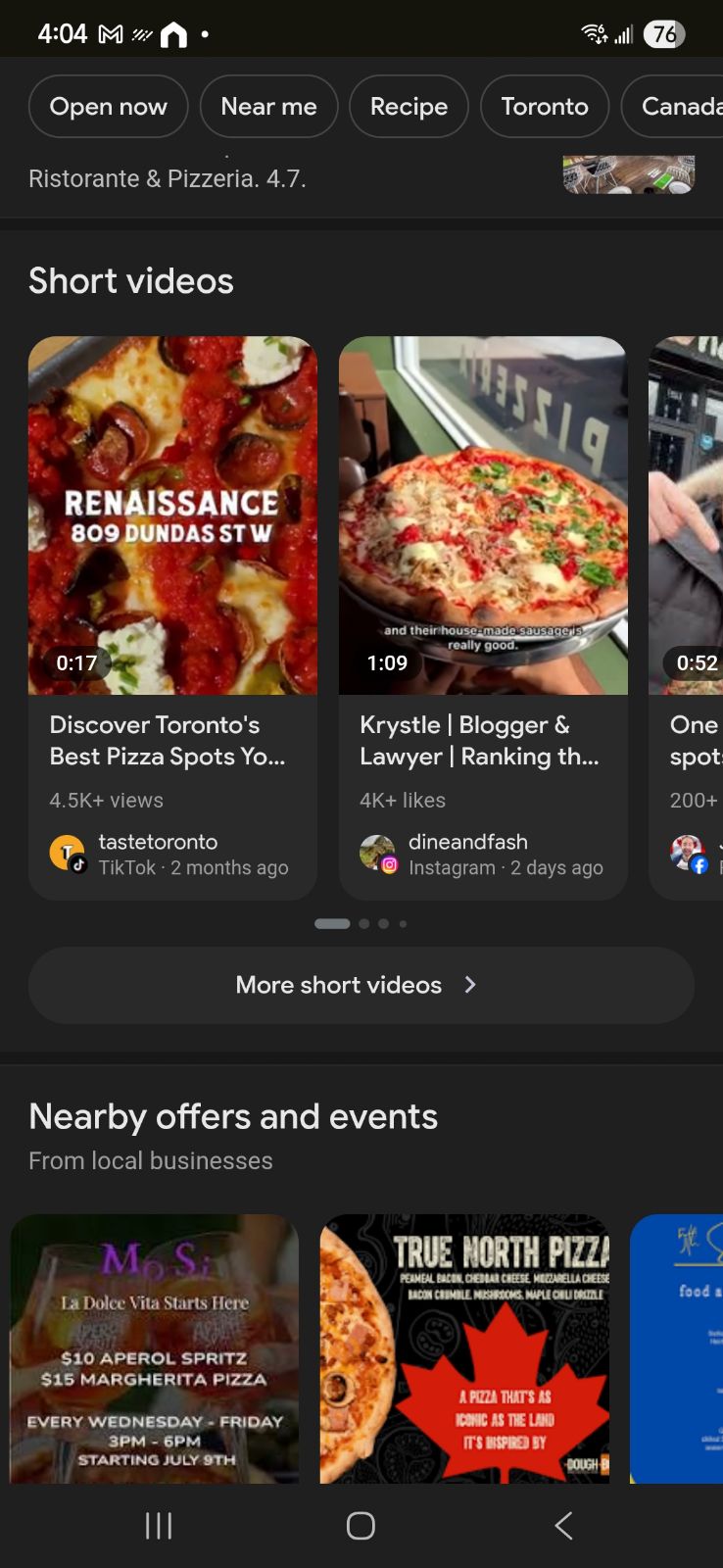Tap the Facebook icon on the third video
This screenshot has width=723, height=1568.
[698, 866]
